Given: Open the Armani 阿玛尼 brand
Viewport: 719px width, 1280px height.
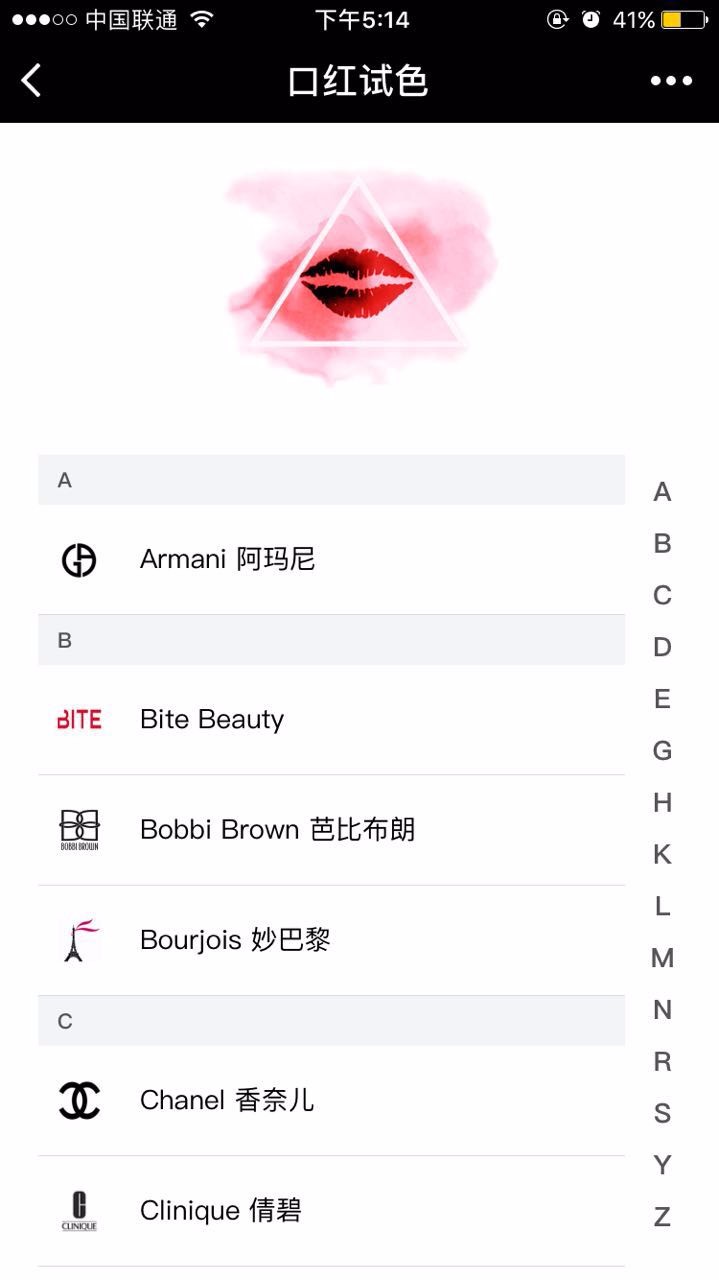Looking at the screenshot, I should [x=330, y=559].
